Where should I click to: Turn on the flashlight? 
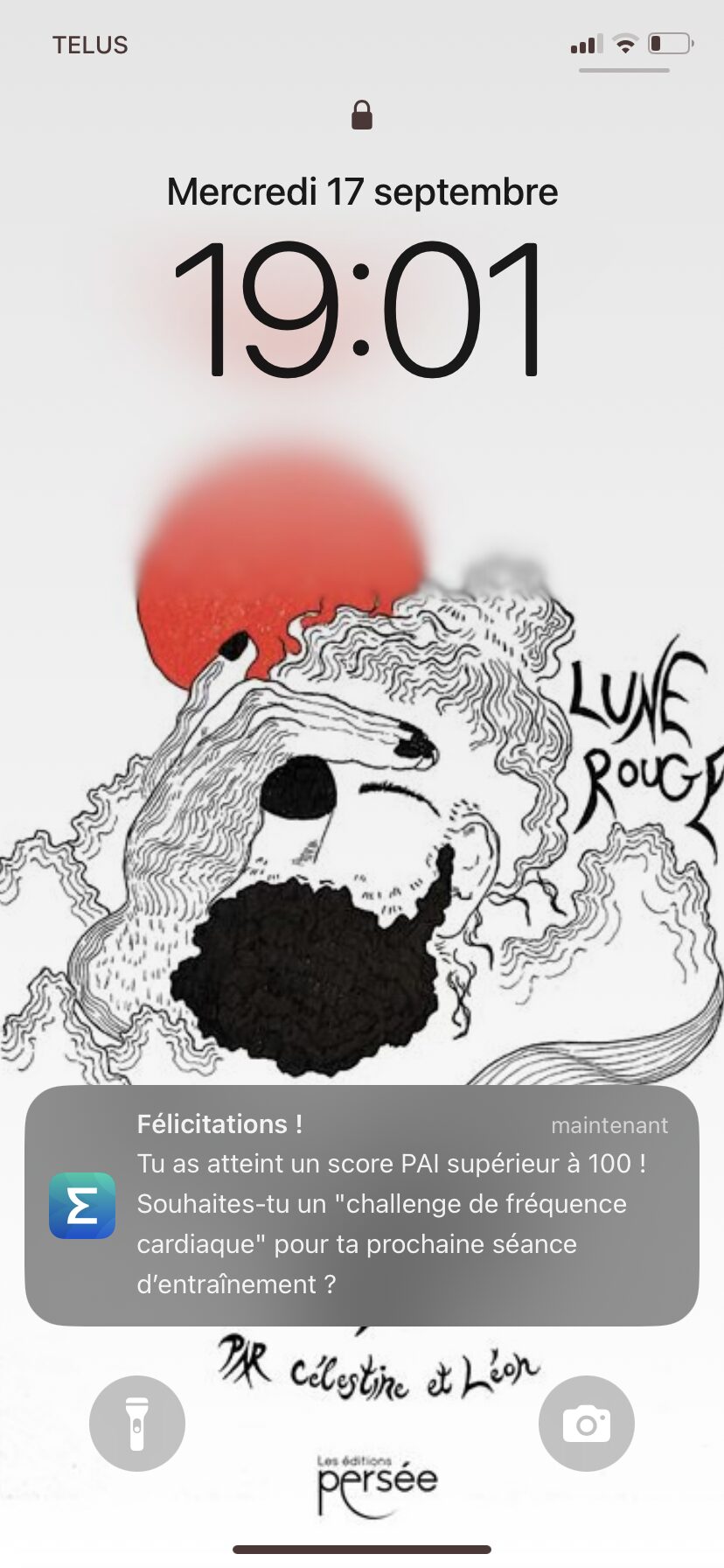[137, 1423]
